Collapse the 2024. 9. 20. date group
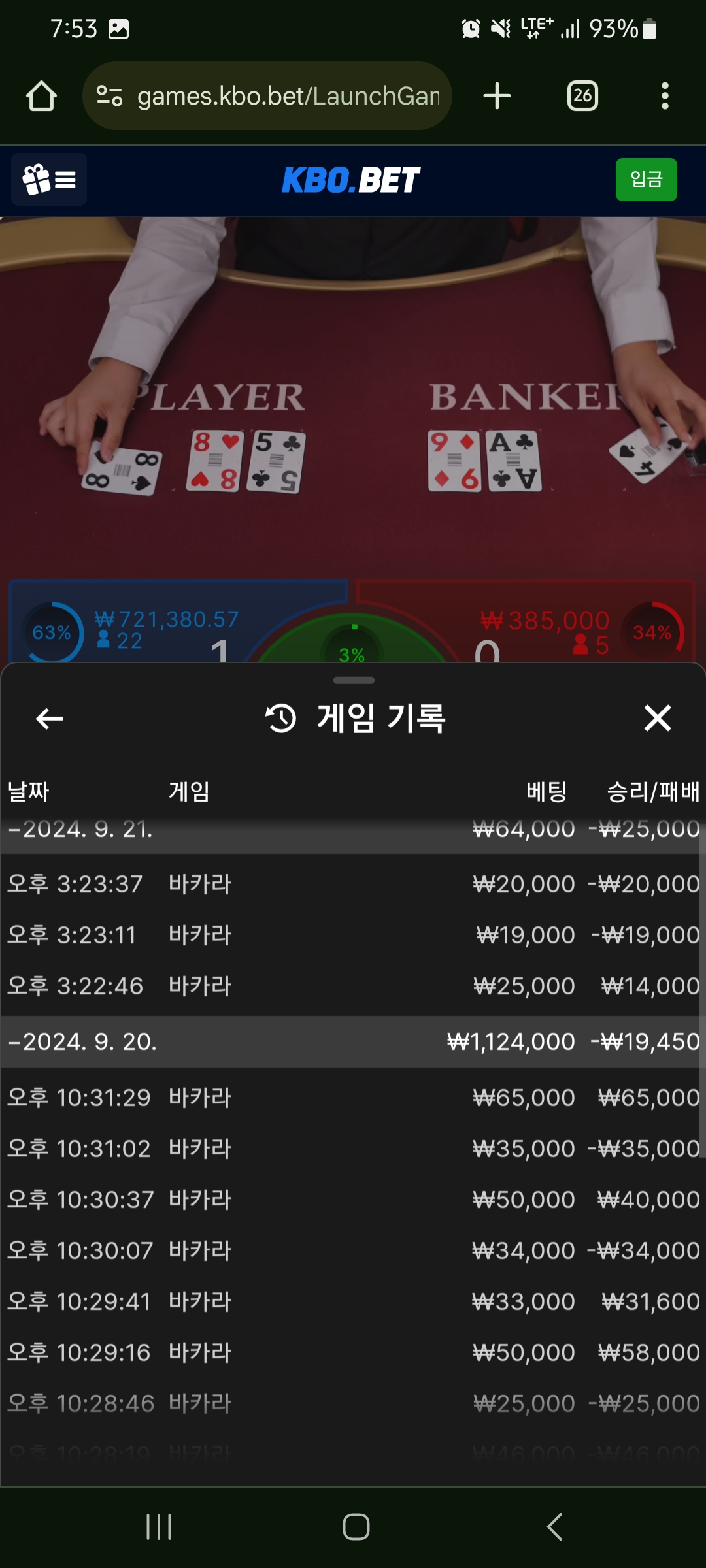706x1568 pixels. [x=353, y=1041]
